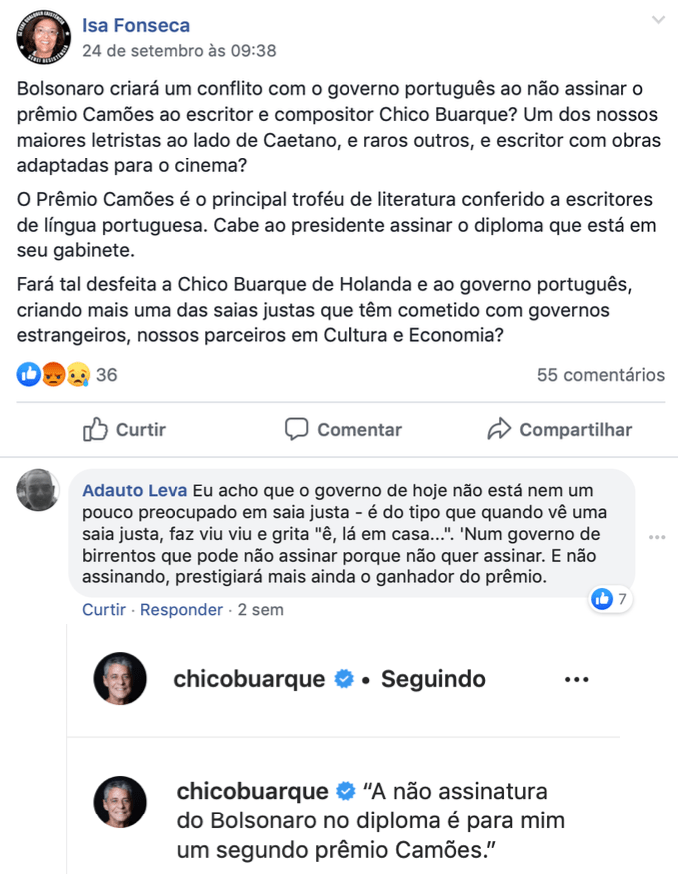
Task: Share the post via Compartilhar
Action: (x=559, y=430)
